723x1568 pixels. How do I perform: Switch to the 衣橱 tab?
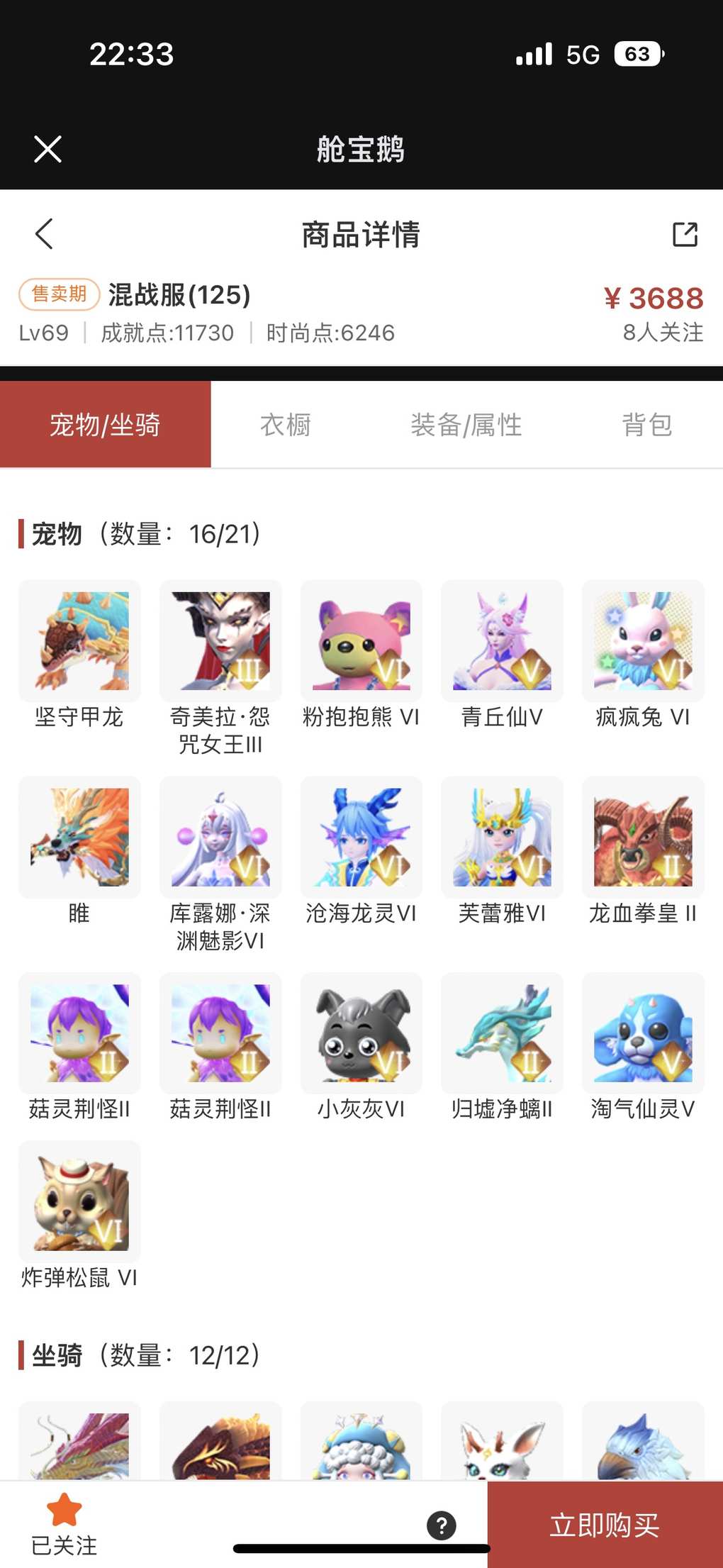286,425
